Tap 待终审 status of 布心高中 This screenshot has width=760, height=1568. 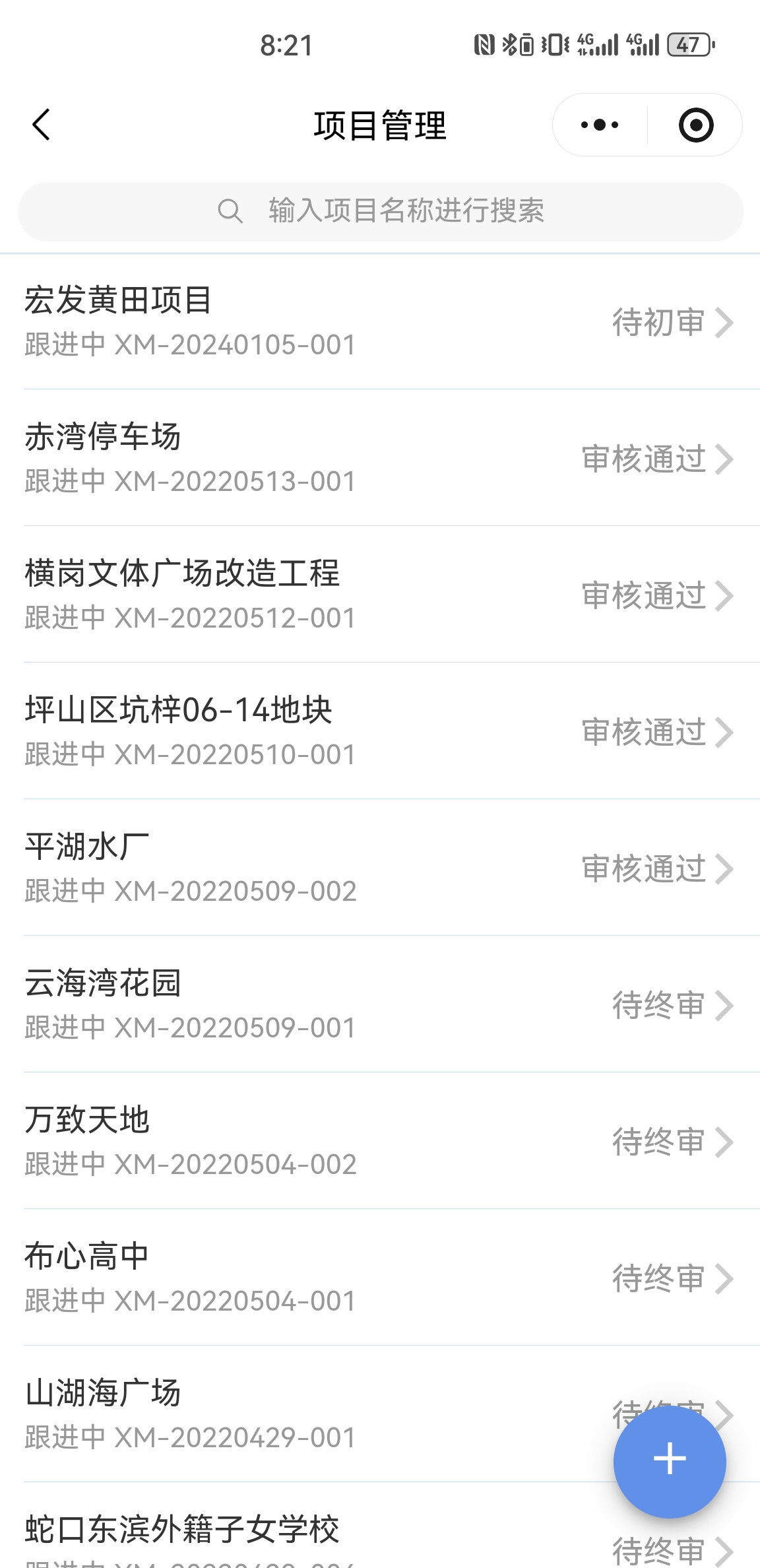coord(657,1278)
